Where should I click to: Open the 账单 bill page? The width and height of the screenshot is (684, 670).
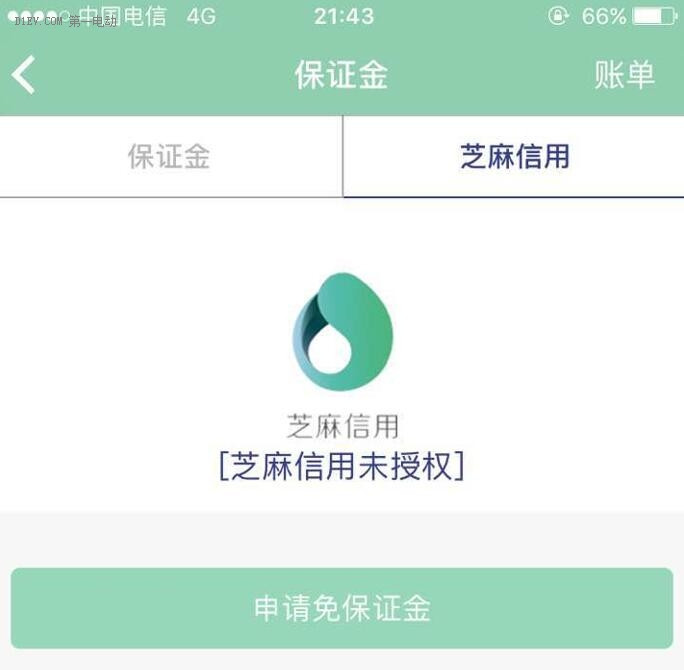click(x=624, y=75)
